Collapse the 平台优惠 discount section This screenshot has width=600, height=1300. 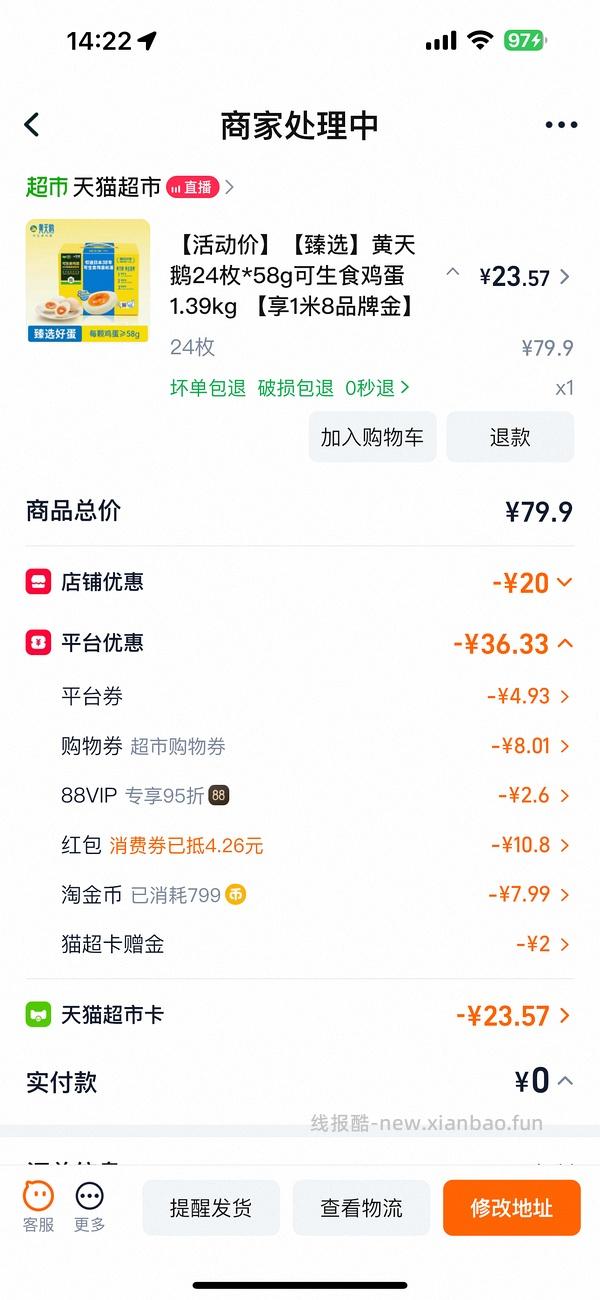coord(564,643)
